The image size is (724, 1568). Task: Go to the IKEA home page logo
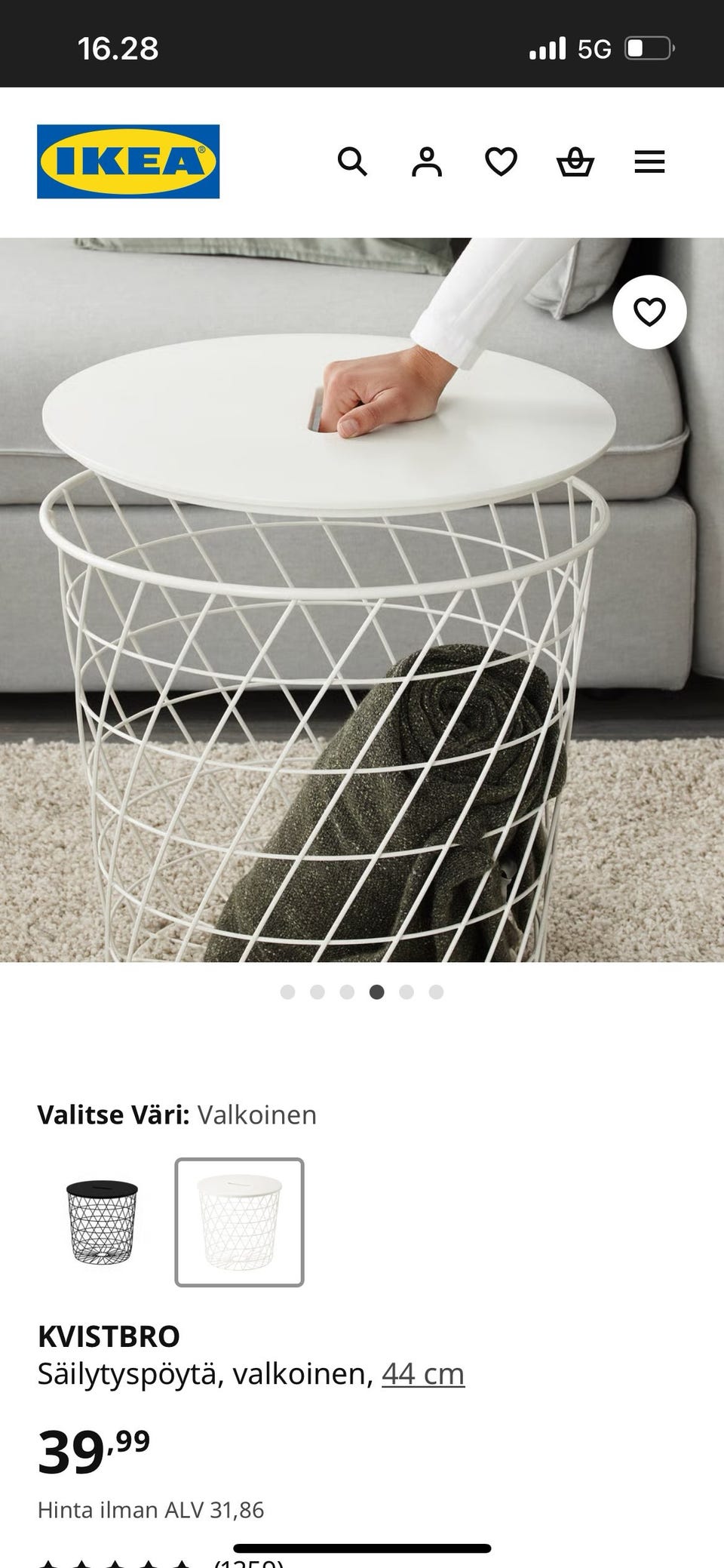128,161
